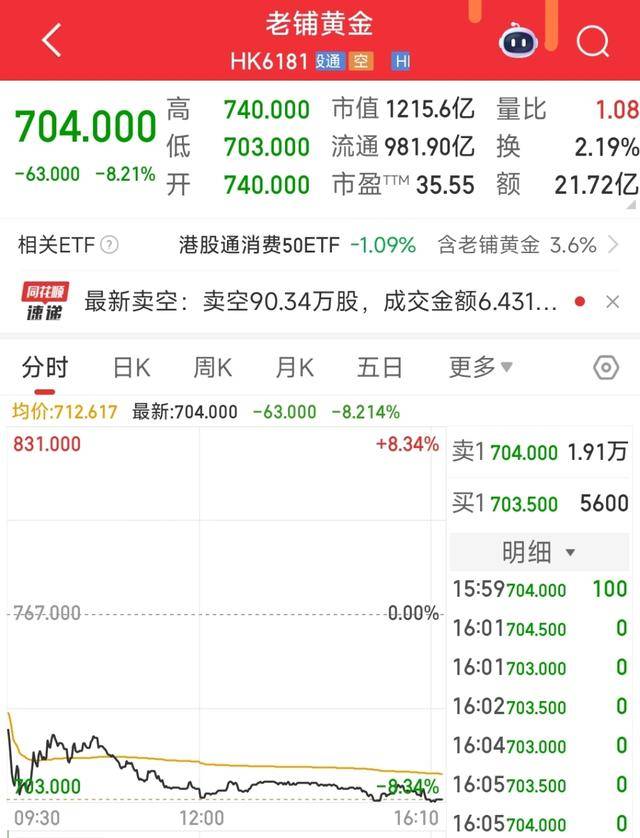This screenshot has width=640, height=838.
Task: Go back with the top-left arrow
Action: click(x=52, y=41)
